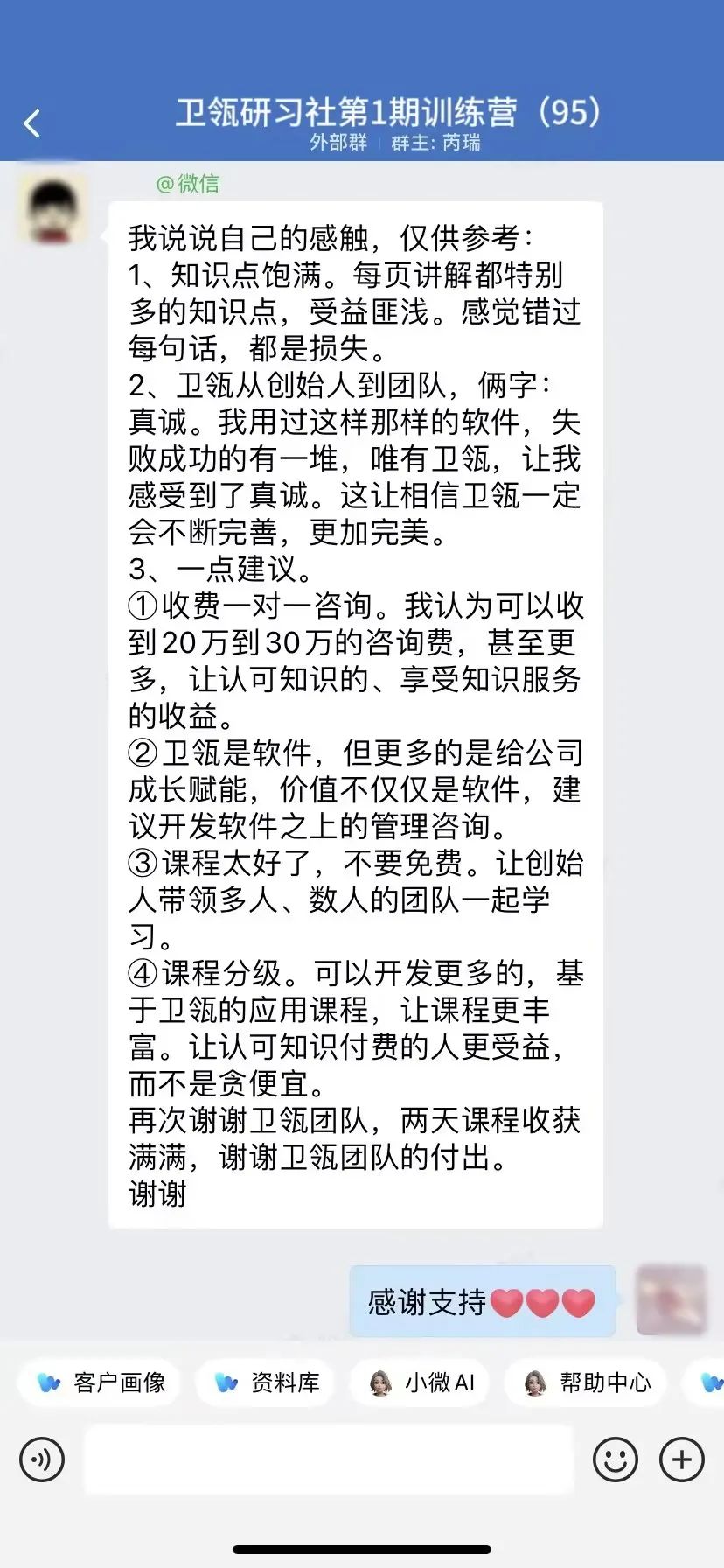Go back from the group chat
Image resolution: width=724 pixels, height=1568 pixels.
pos(32,123)
